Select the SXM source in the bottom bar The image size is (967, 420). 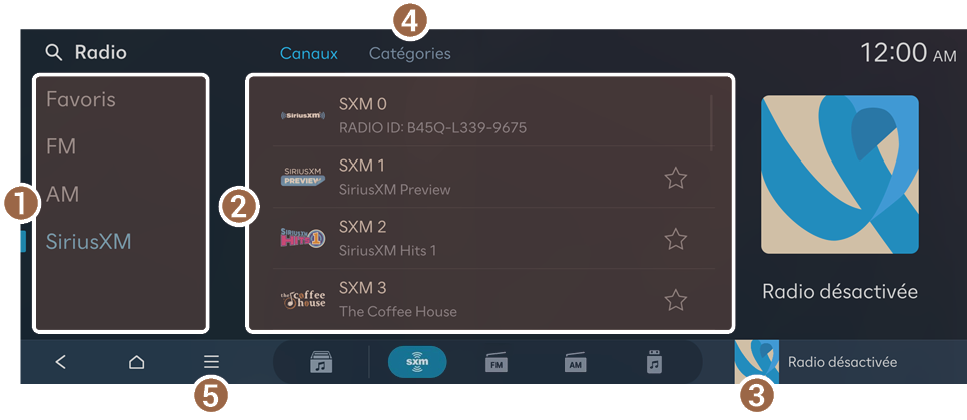(417, 362)
